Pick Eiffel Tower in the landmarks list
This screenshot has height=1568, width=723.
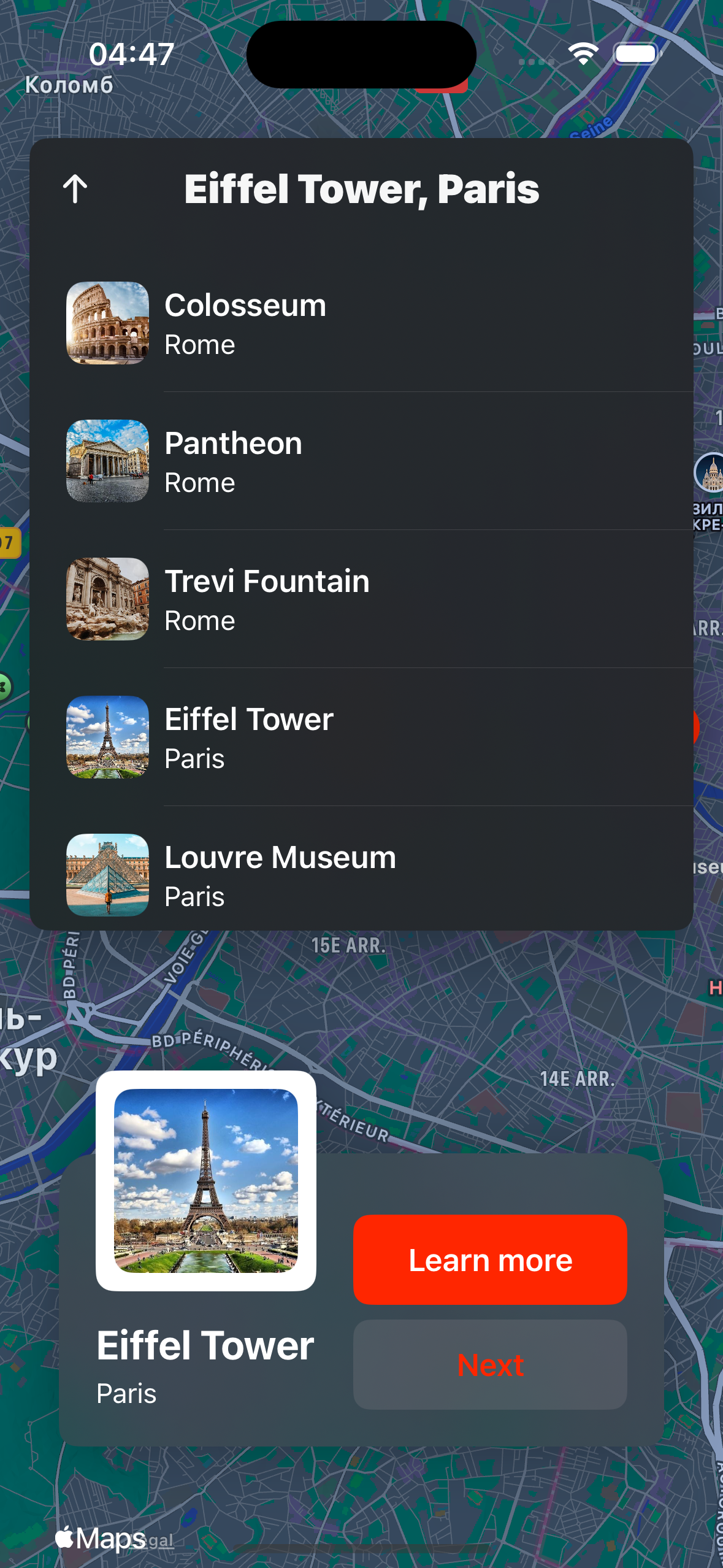click(x=361, y=737)
